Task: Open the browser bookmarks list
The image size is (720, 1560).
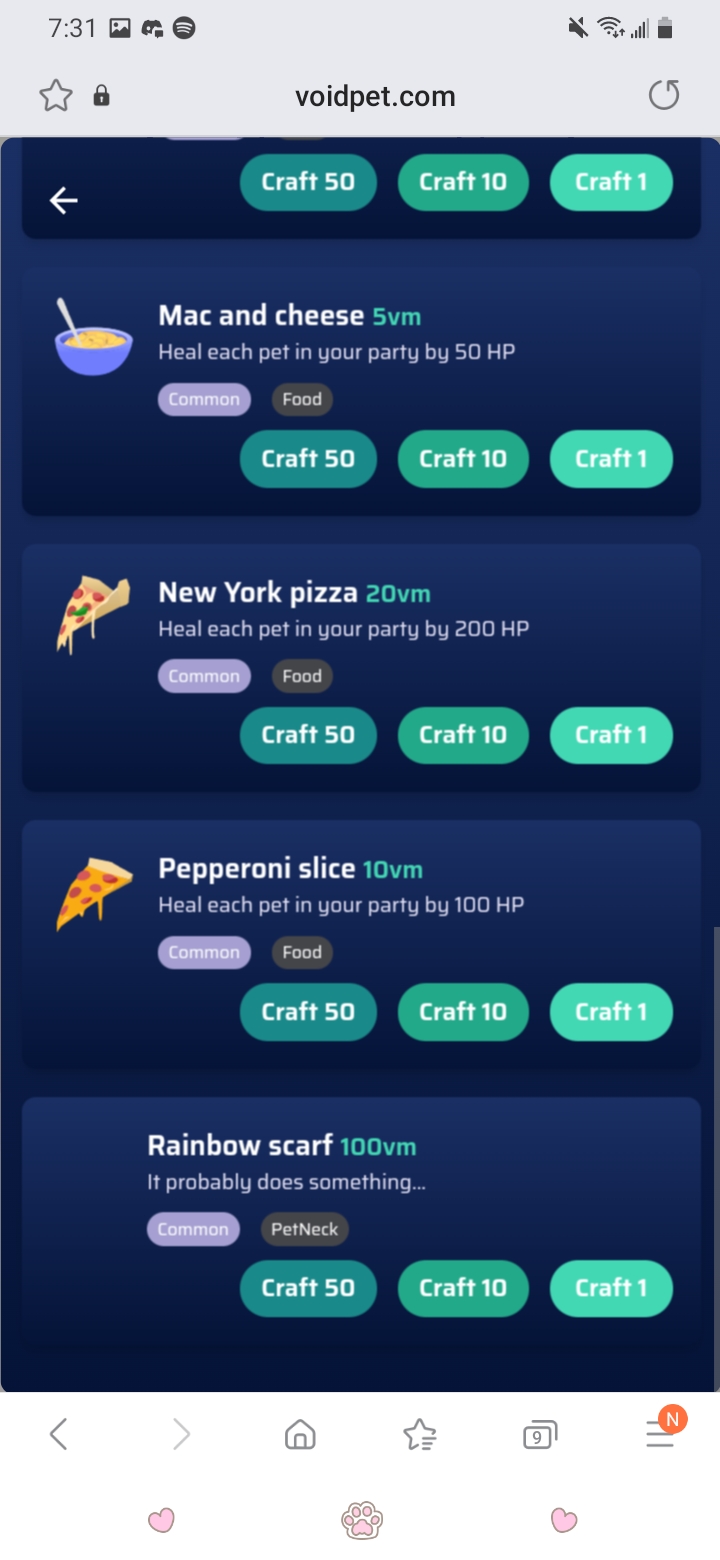Action: [x=419, y=1436]
